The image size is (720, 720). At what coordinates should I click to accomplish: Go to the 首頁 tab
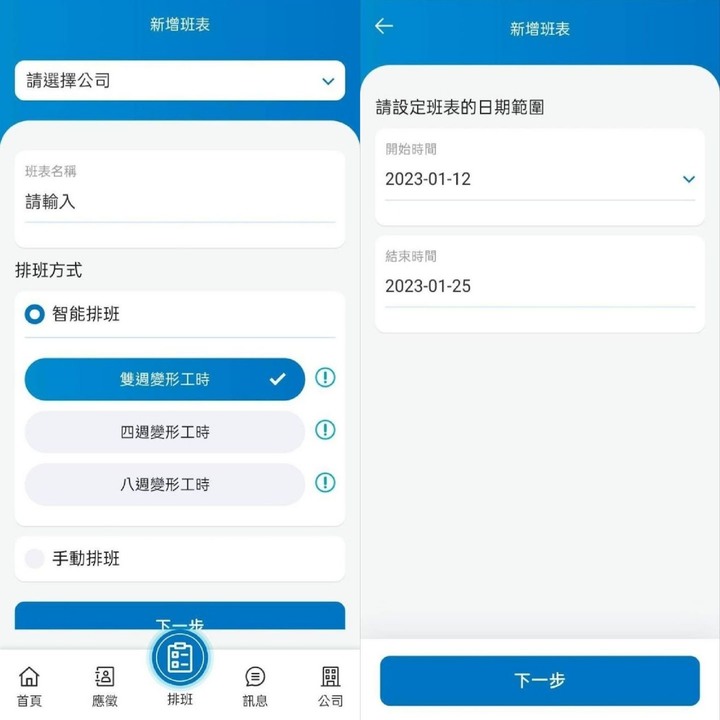click(30, 686)
